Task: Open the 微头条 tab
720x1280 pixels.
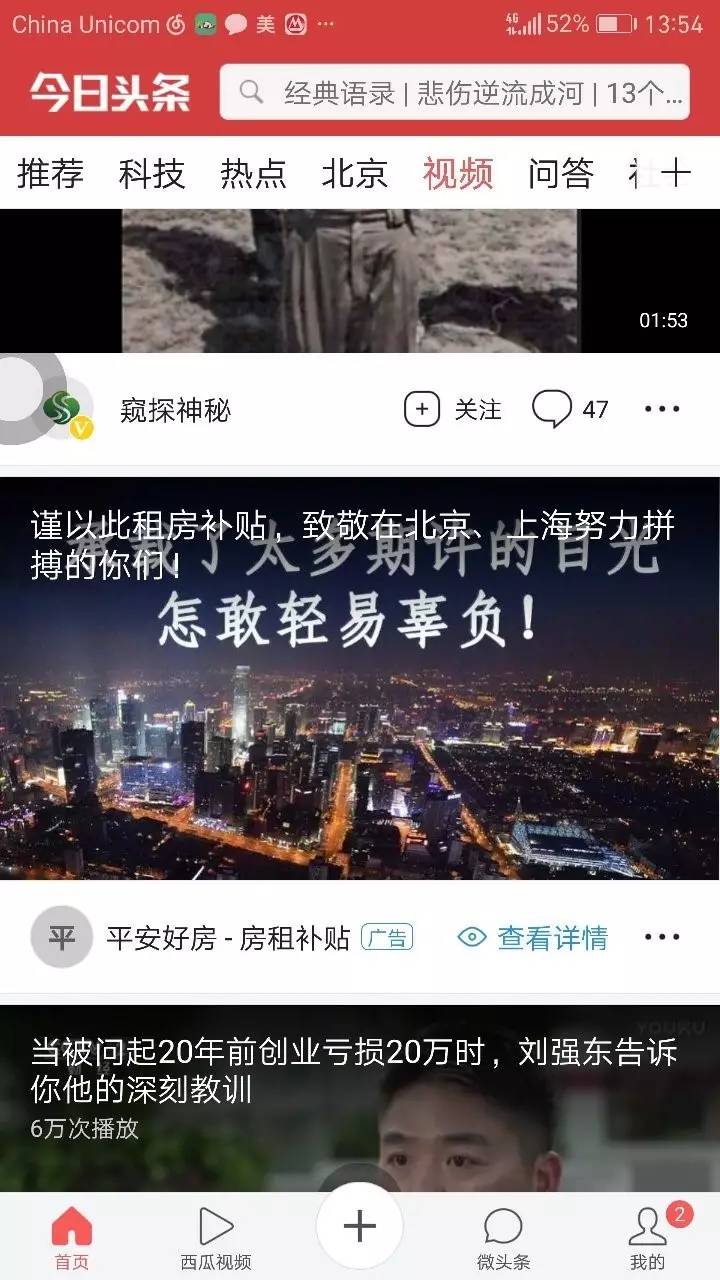Action: coord(503,1238)
